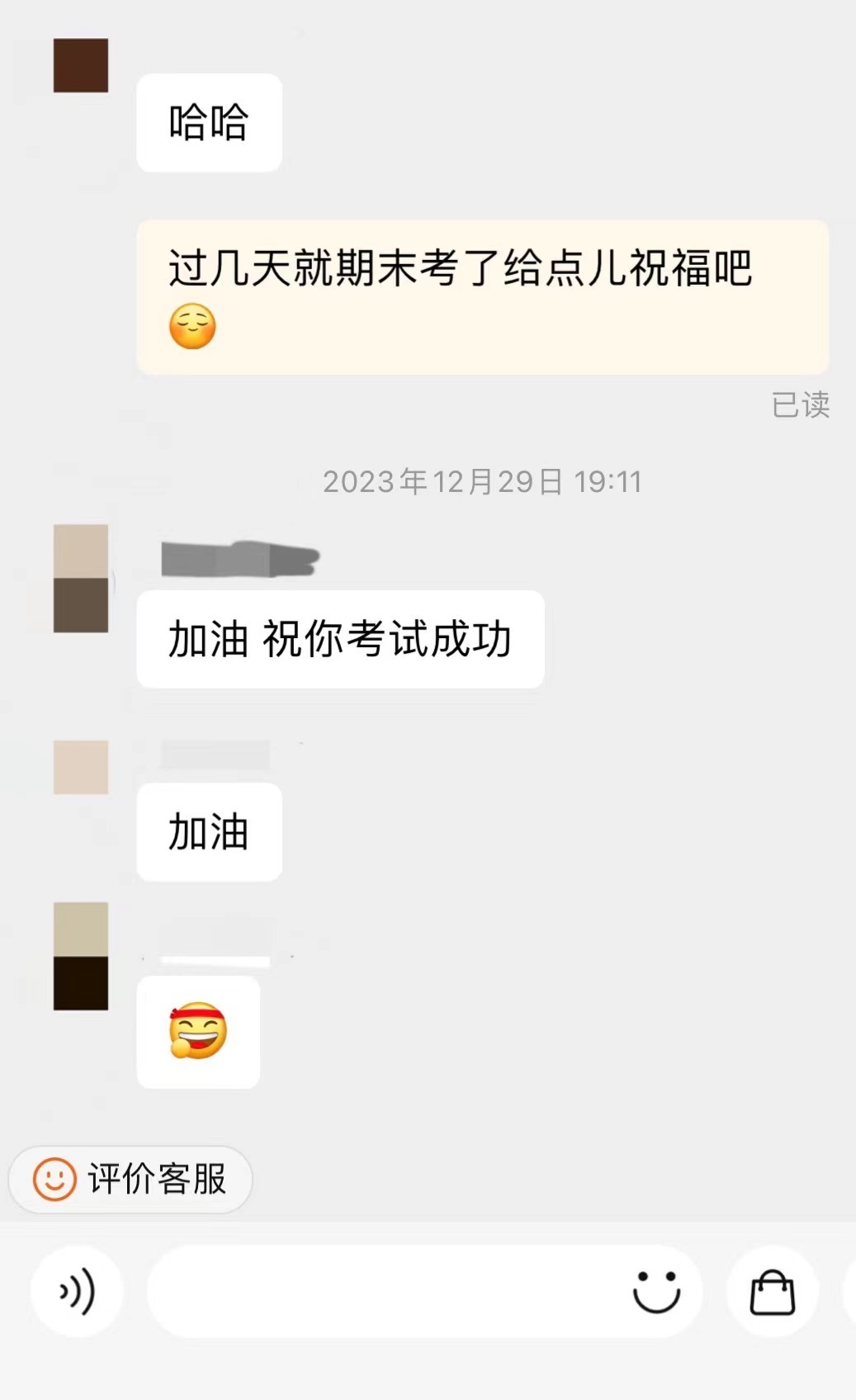Viewport: 856px width, 1400px height.
Task: Click the smiley icon on 评价客服 button
Action: [x=54, y=1180]
